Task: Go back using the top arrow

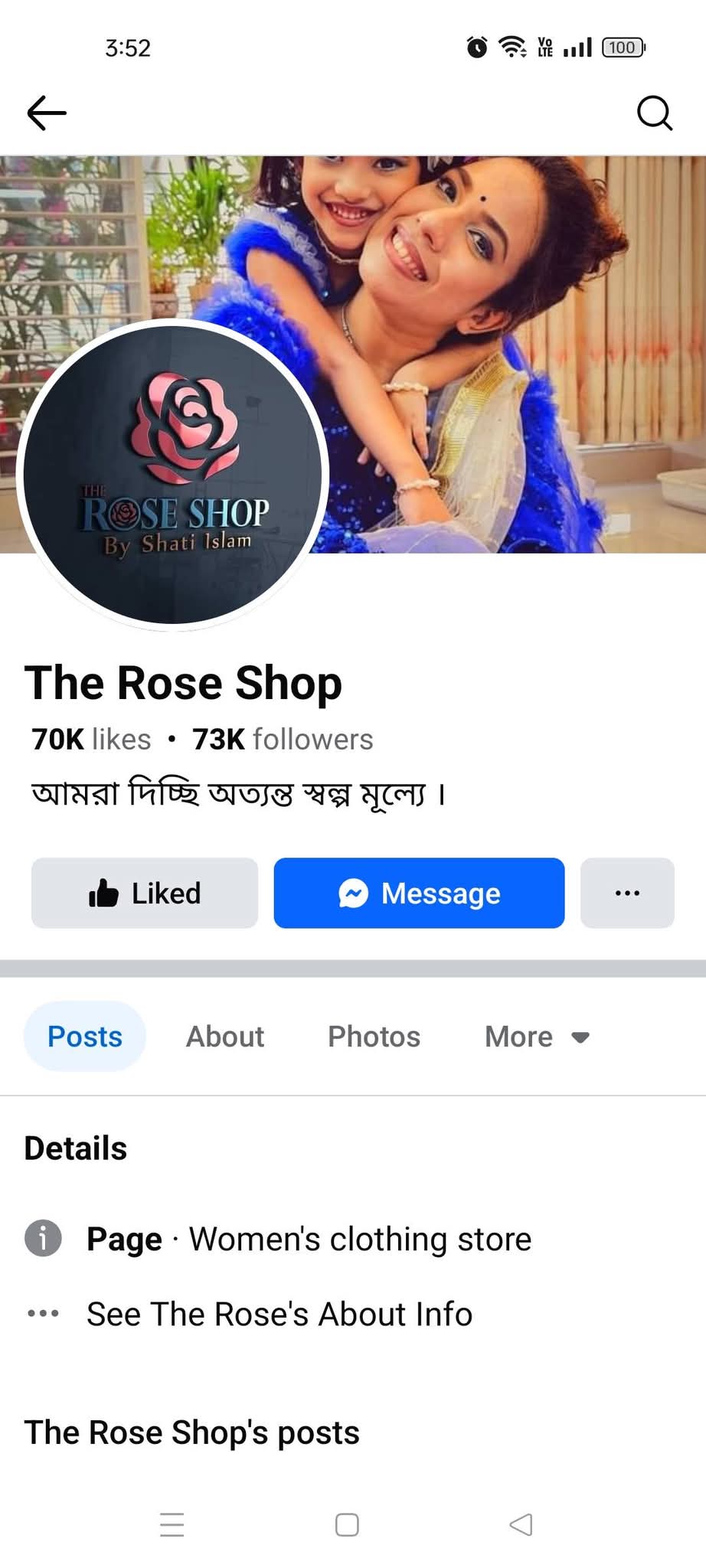Action: click(x=47, y=113)
